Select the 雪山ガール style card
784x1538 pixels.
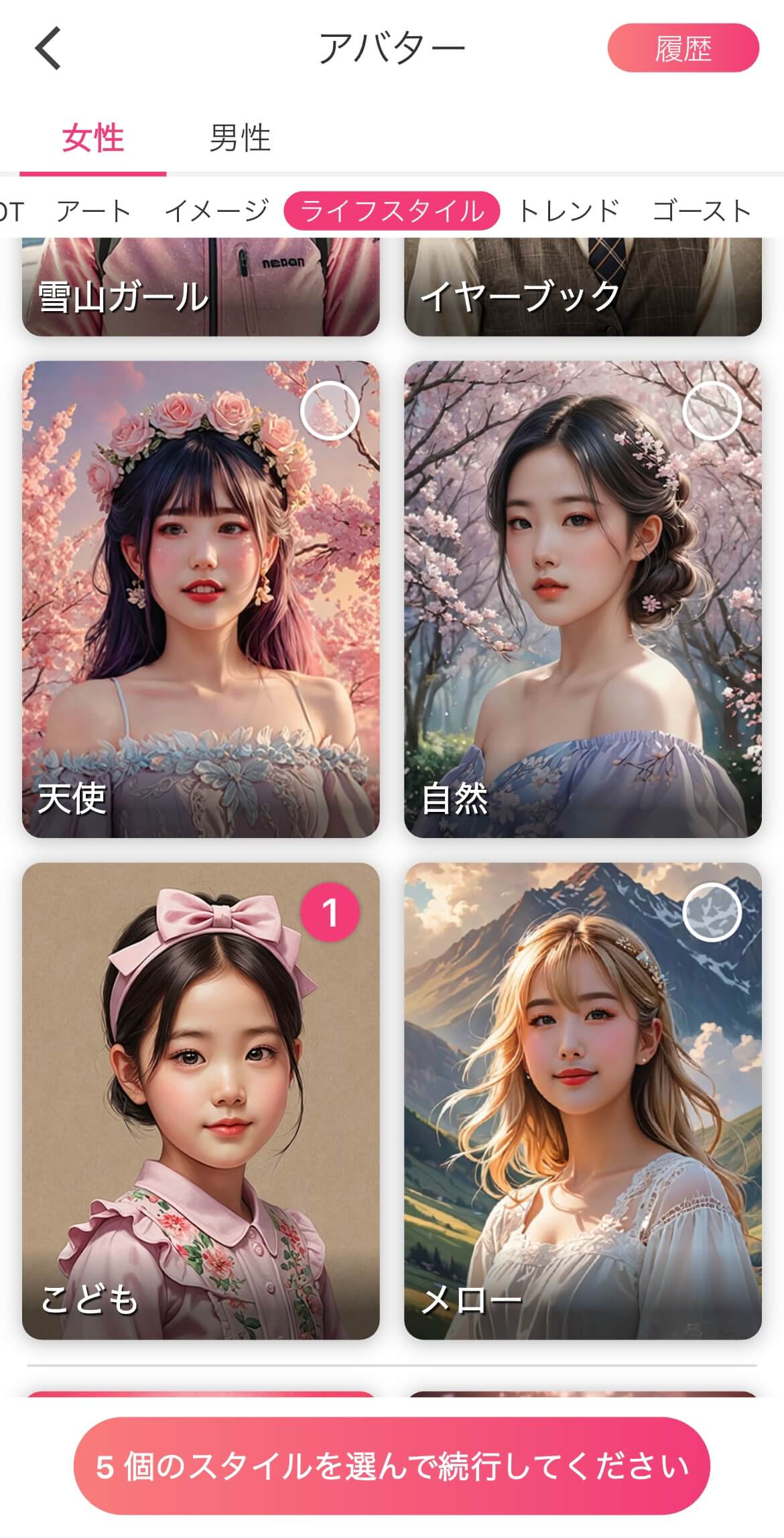tap(200, 288)
